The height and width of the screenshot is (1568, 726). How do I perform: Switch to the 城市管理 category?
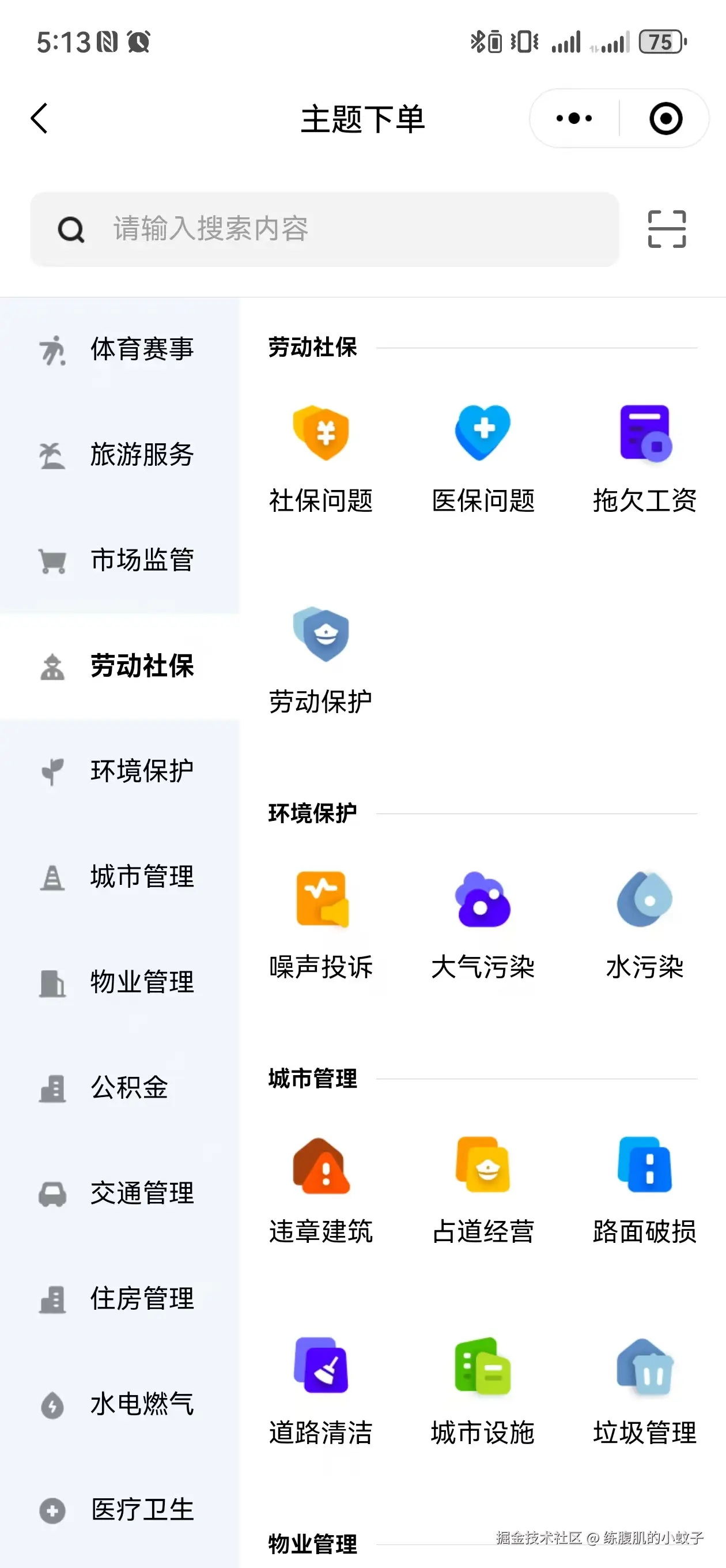[120, 876]
